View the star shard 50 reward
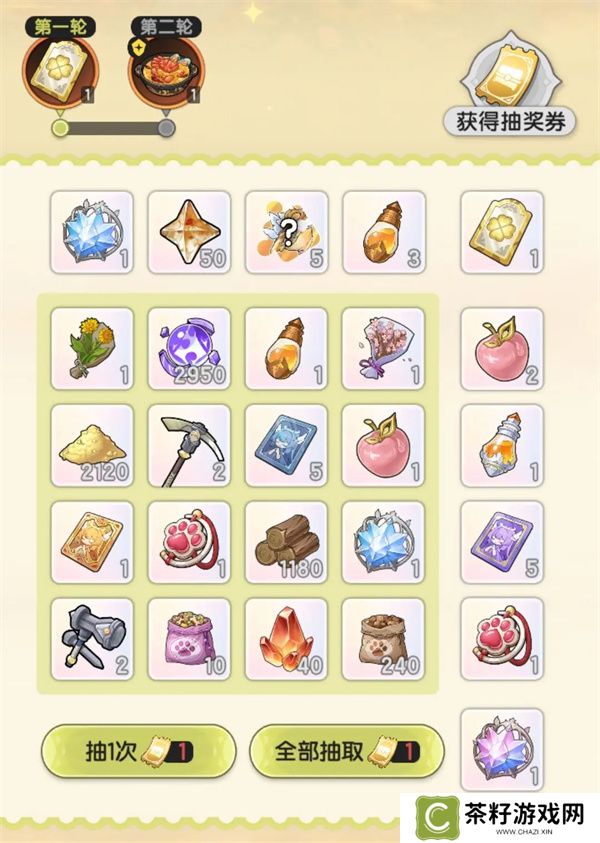Image resolution: width=600 pixels, height=843 pixels. pos(189,232)
